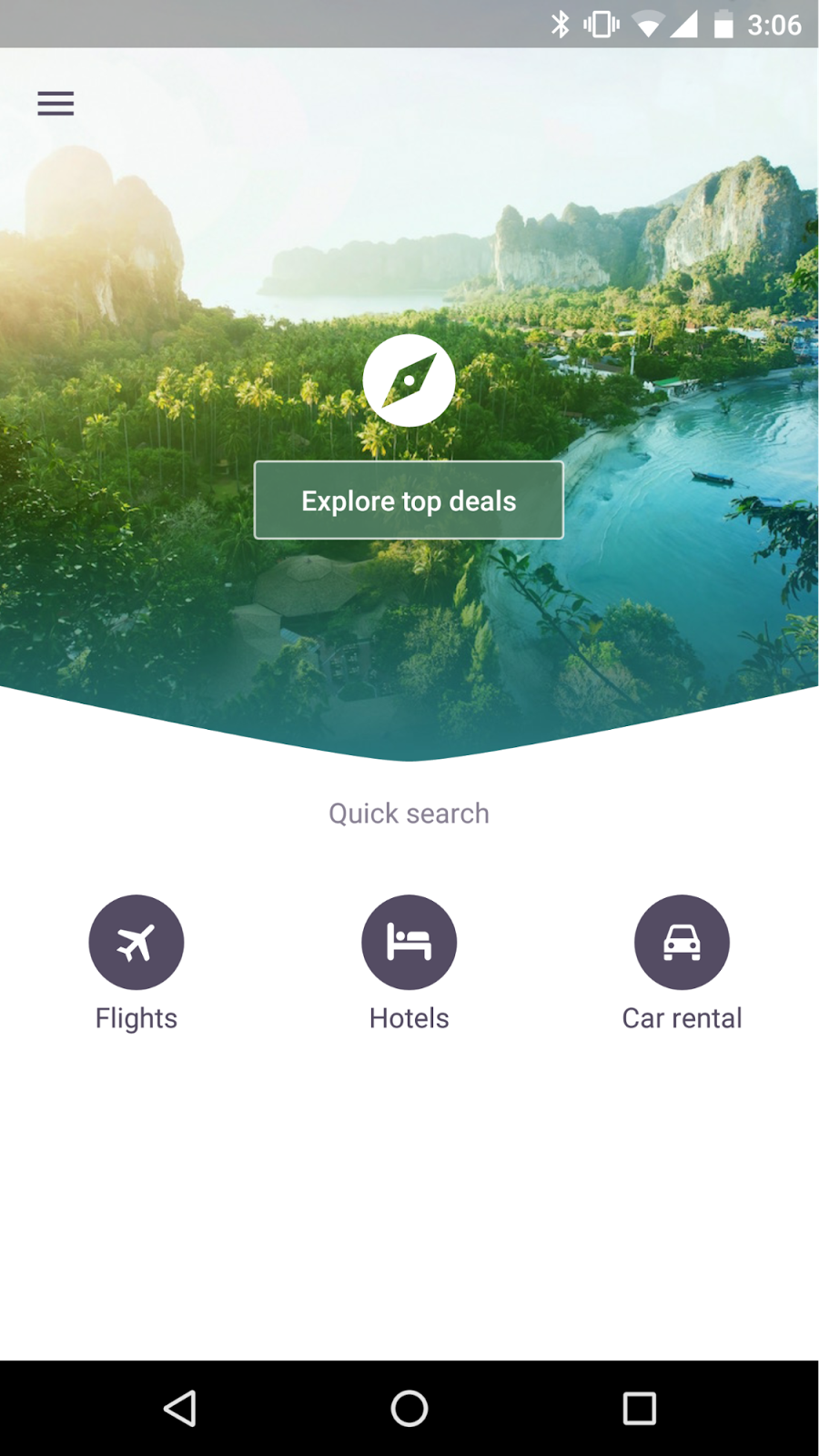Search for Hotels
Viewport: 819px width, 1456px height.
pyautogui.click(x=409, y=942)
